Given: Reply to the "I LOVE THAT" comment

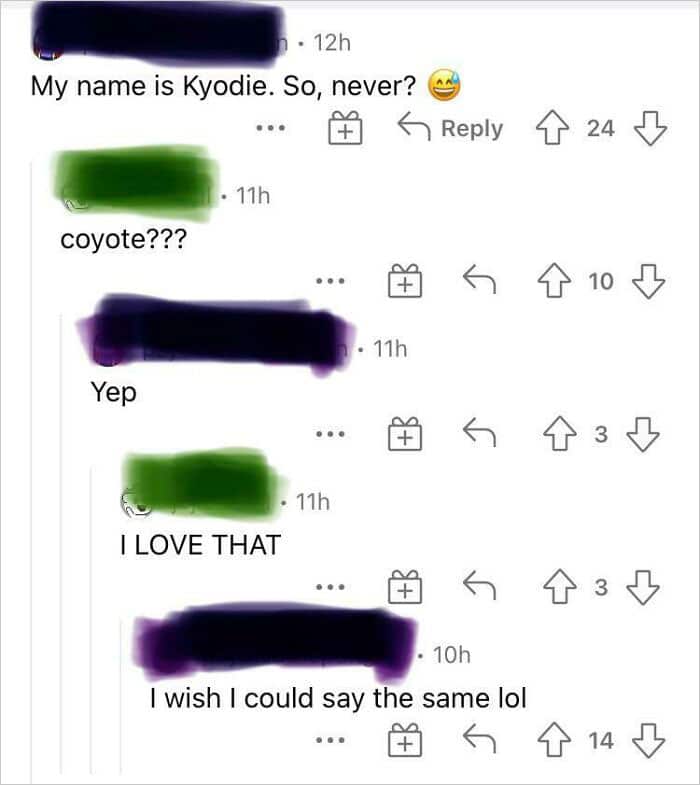Looking at the screenshot, I should click(477, 588).
